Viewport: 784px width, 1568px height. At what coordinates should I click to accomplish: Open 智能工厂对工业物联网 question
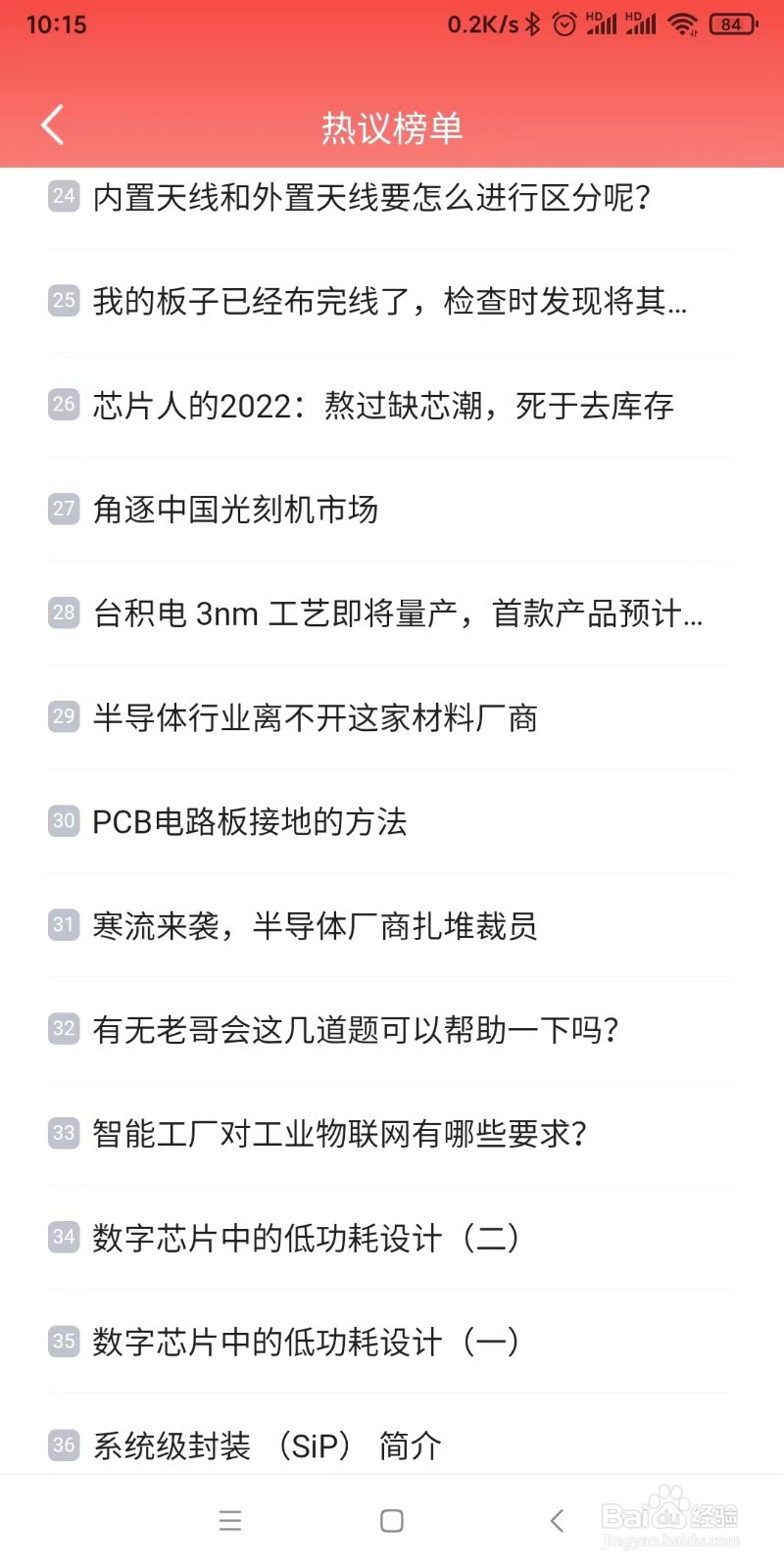(338, 1134)
